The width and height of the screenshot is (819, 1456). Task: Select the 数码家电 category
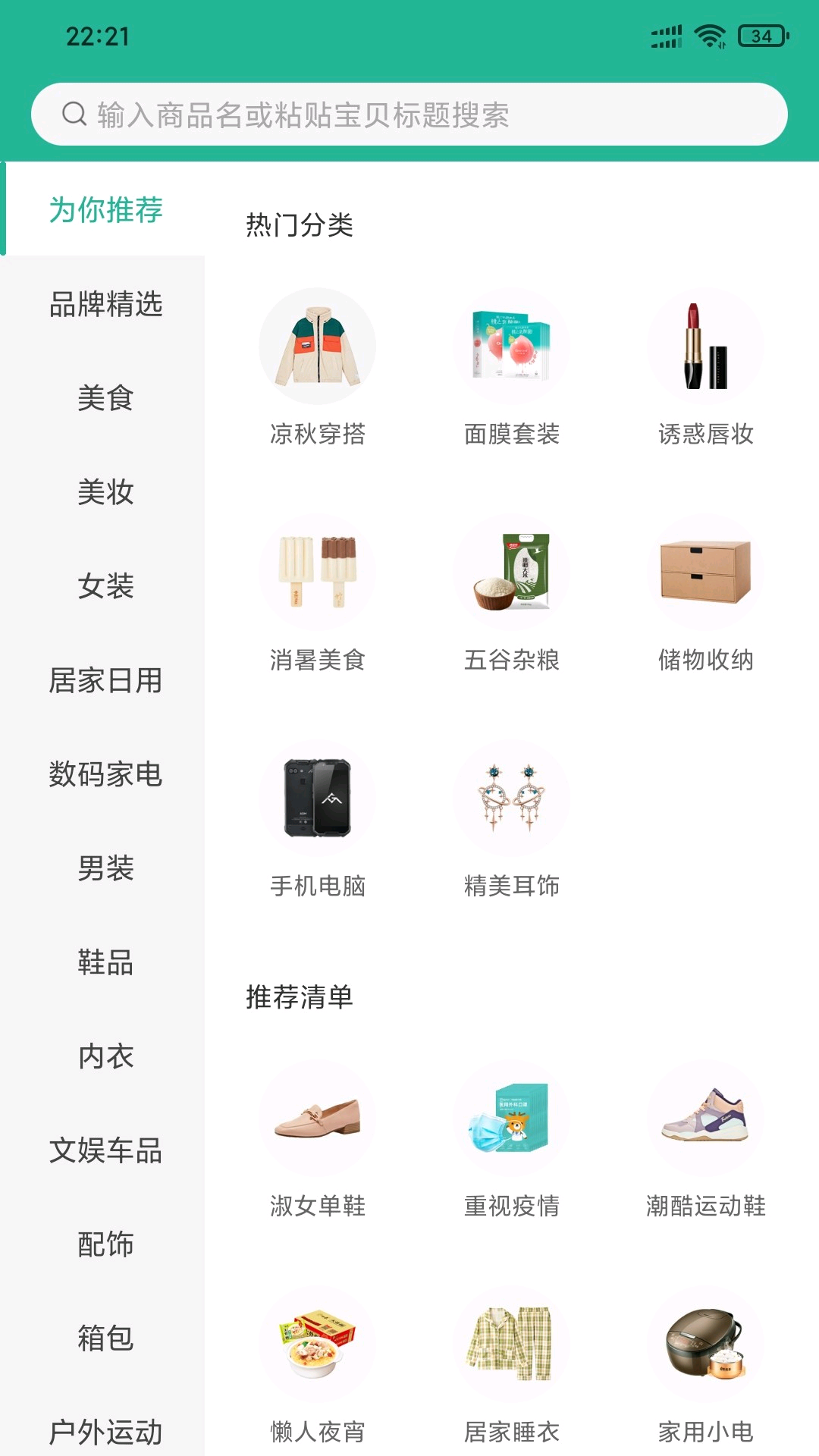[105, 774]
